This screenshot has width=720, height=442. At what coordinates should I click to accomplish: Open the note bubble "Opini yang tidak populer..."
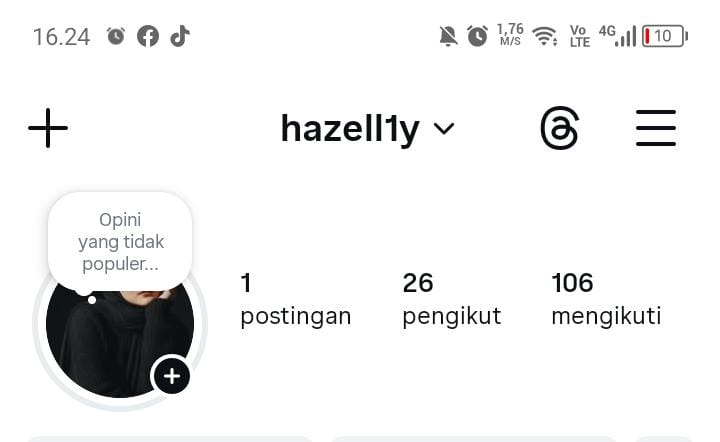tap(120, 241)
